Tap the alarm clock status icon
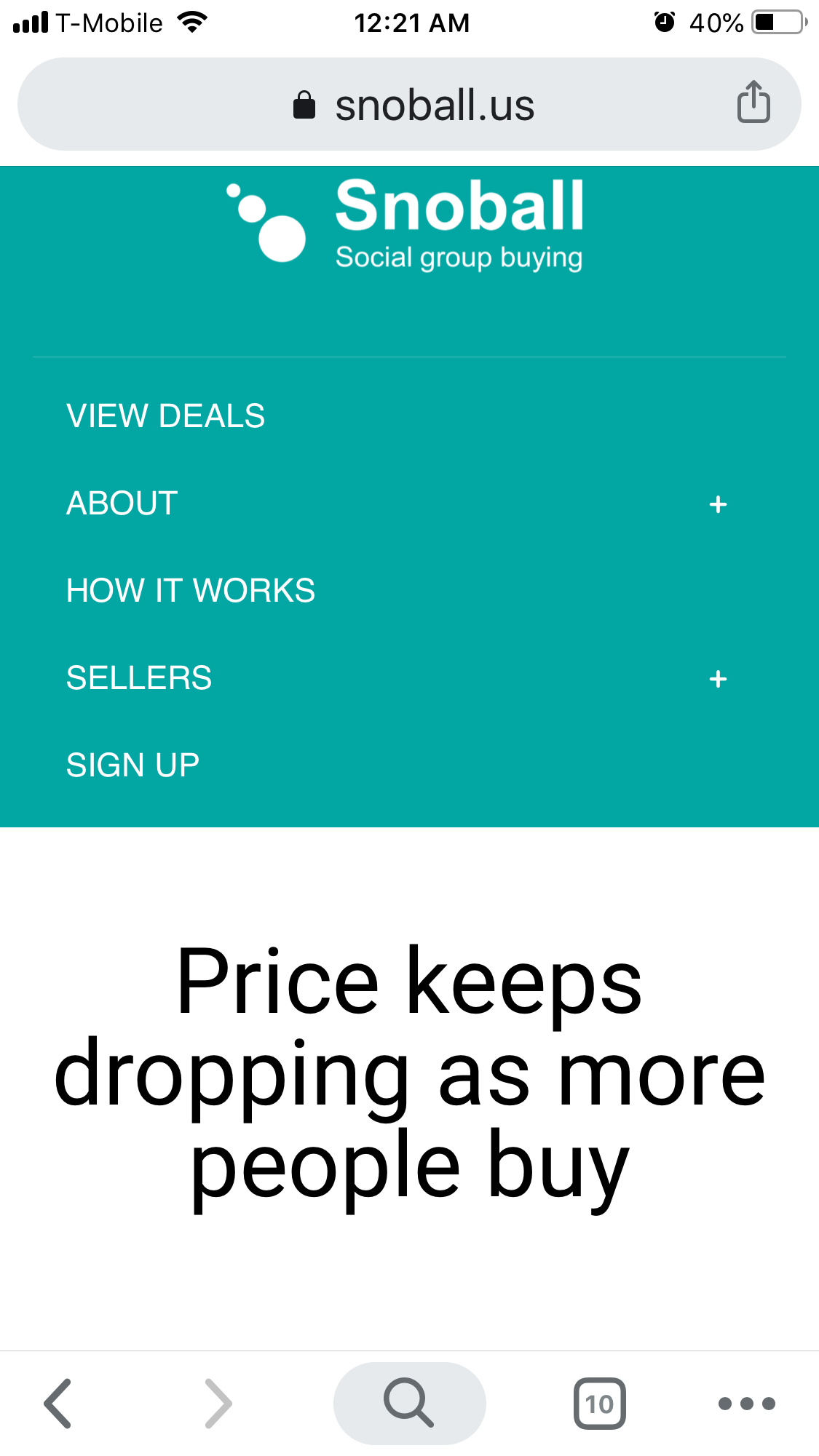This screenshot has width=819, height=1456. click(x=663, y=20)
